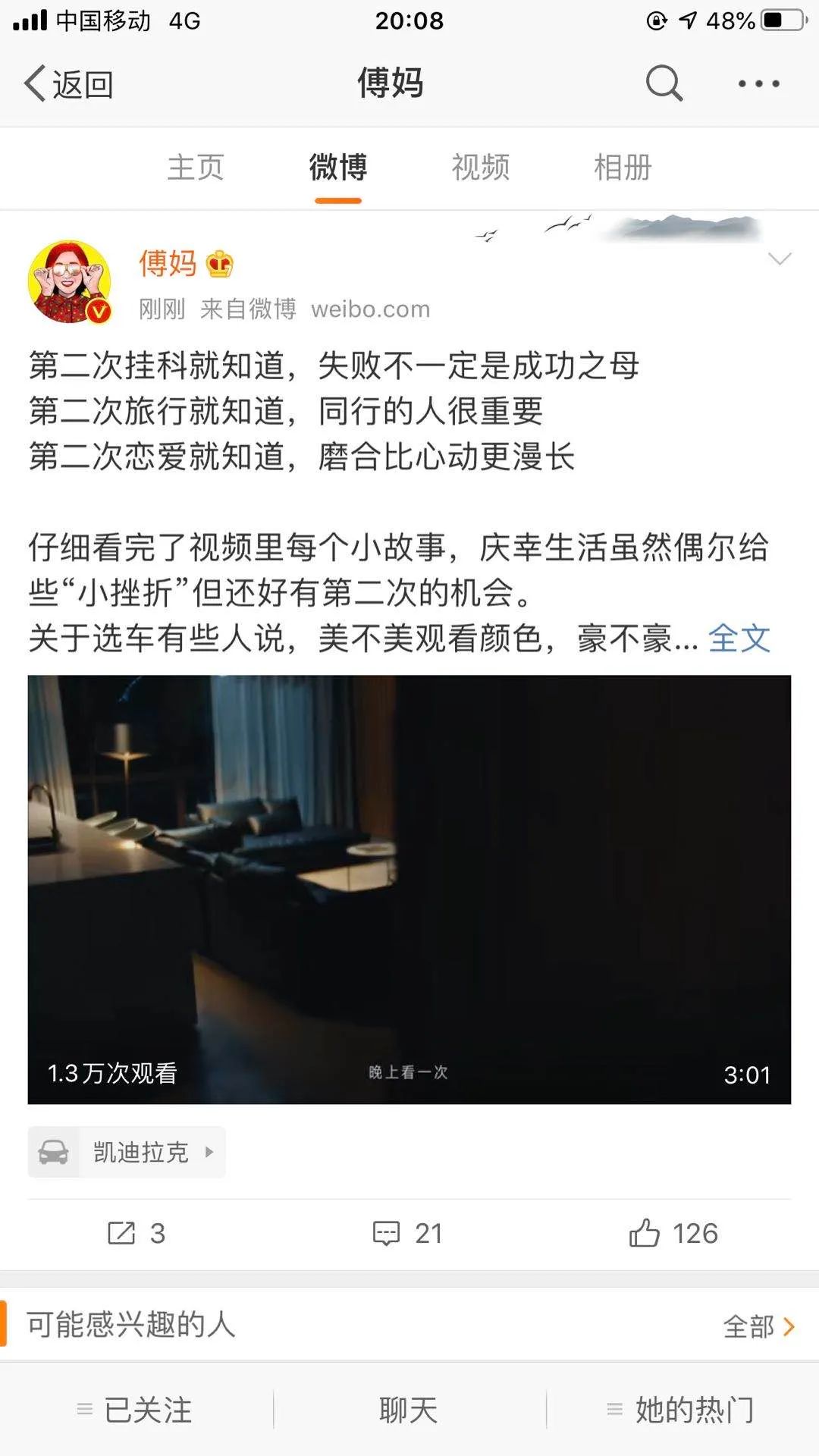819x1456 pixels.
Task: Open the 已关注 follow menu
Action: click(x=136, y=1410)
